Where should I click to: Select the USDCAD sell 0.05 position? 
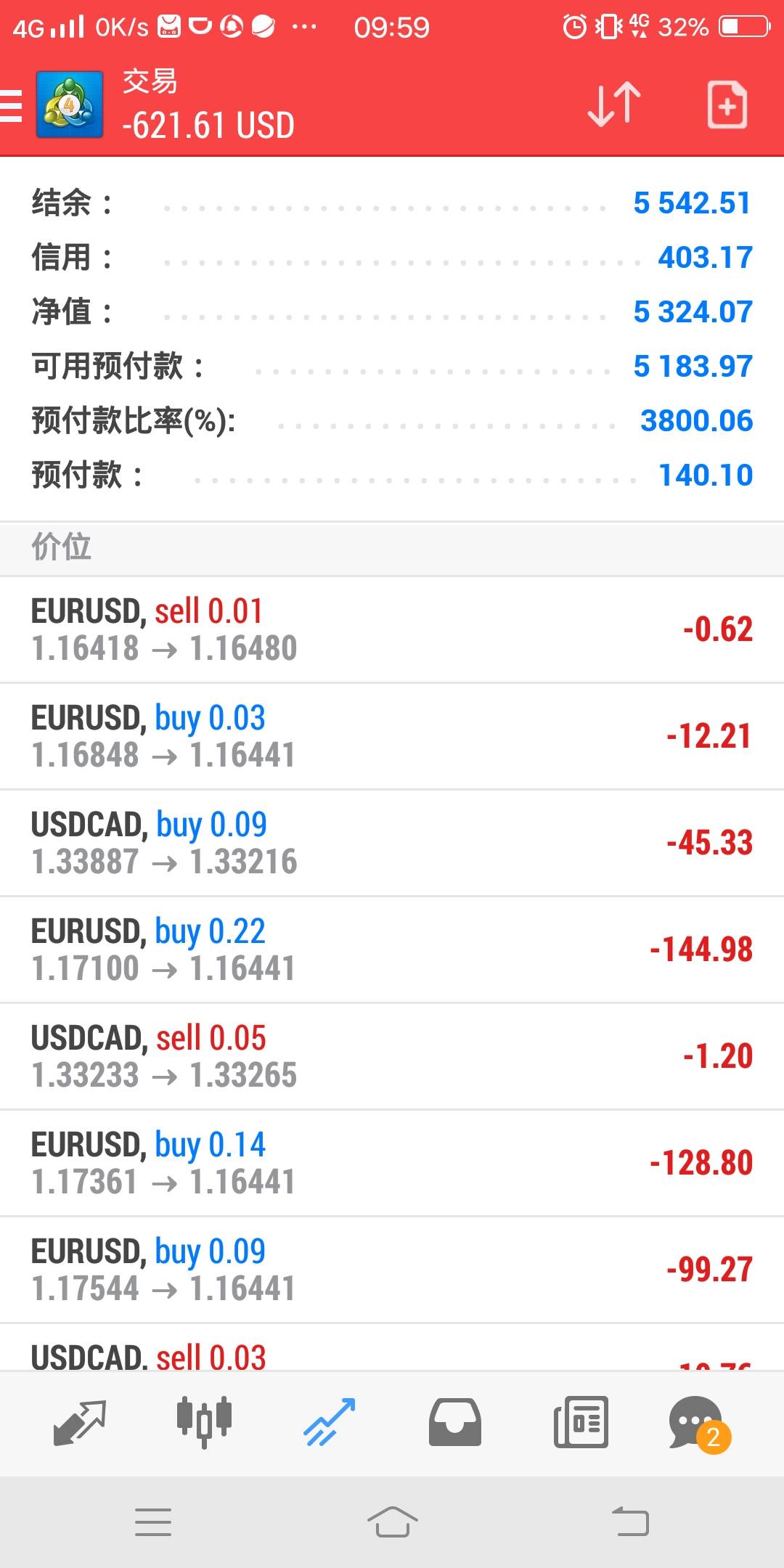click(392, 1056)
